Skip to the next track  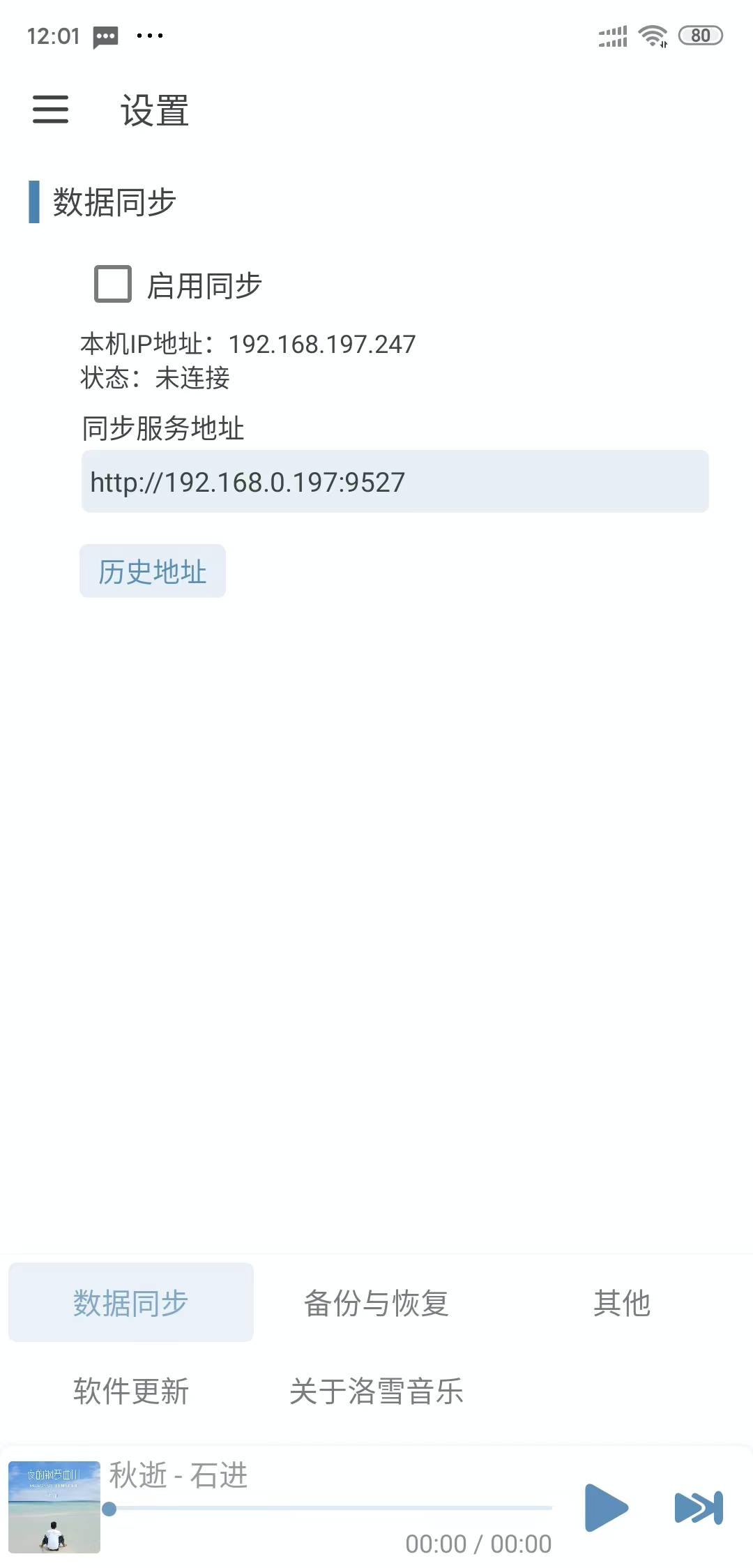(699, 1507)
